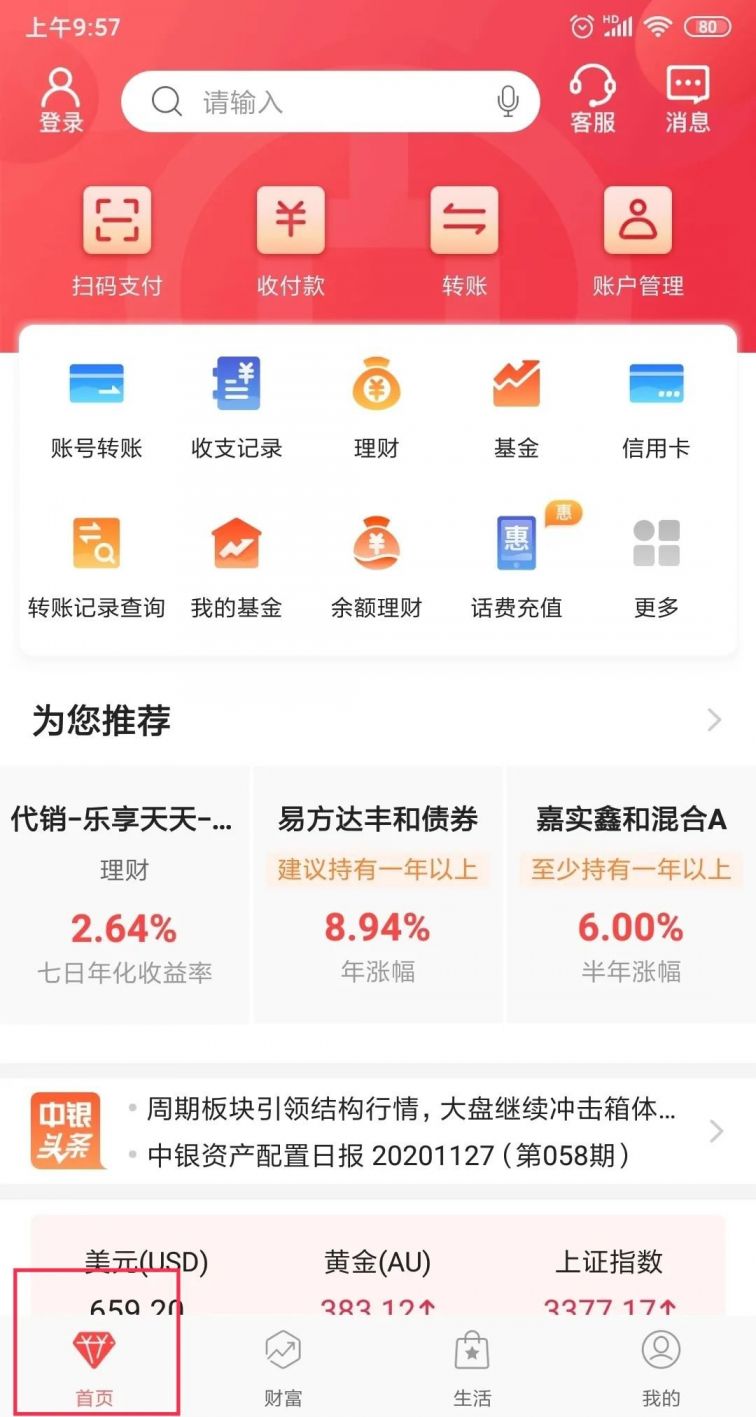Screen dimensions: 756x1417
Task: Select 信用卡 credit card
Action: tap(656, 408)
